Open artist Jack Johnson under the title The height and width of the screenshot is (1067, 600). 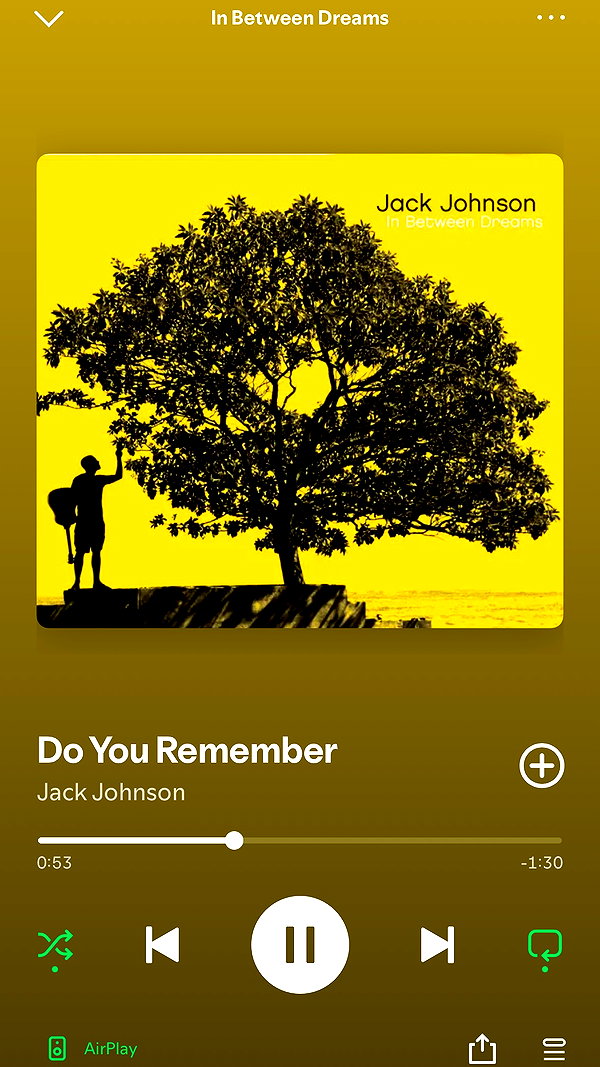coord(111,792)
